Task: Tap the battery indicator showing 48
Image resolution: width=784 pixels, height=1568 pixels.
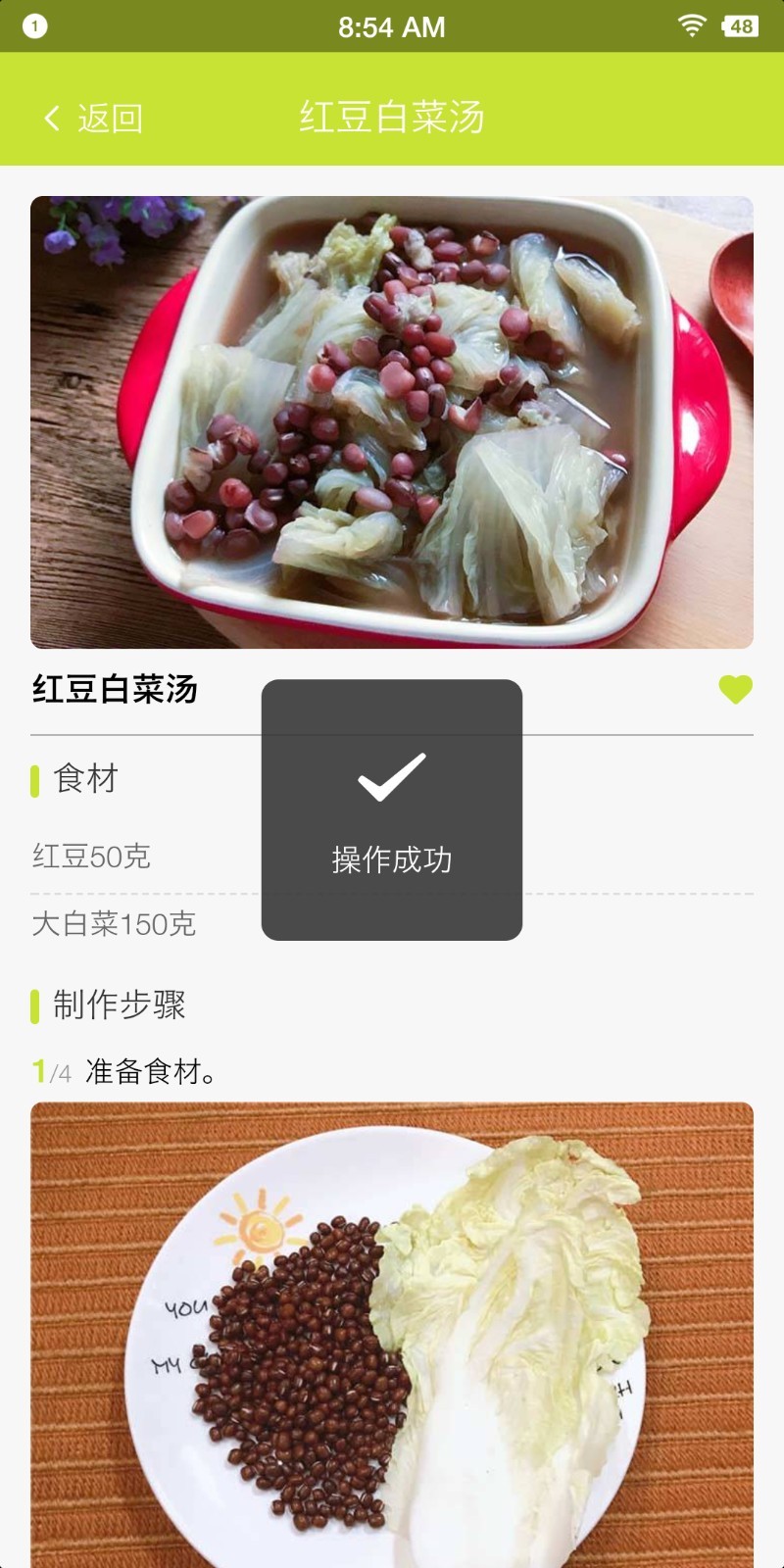Action: (x=743, y=26)
